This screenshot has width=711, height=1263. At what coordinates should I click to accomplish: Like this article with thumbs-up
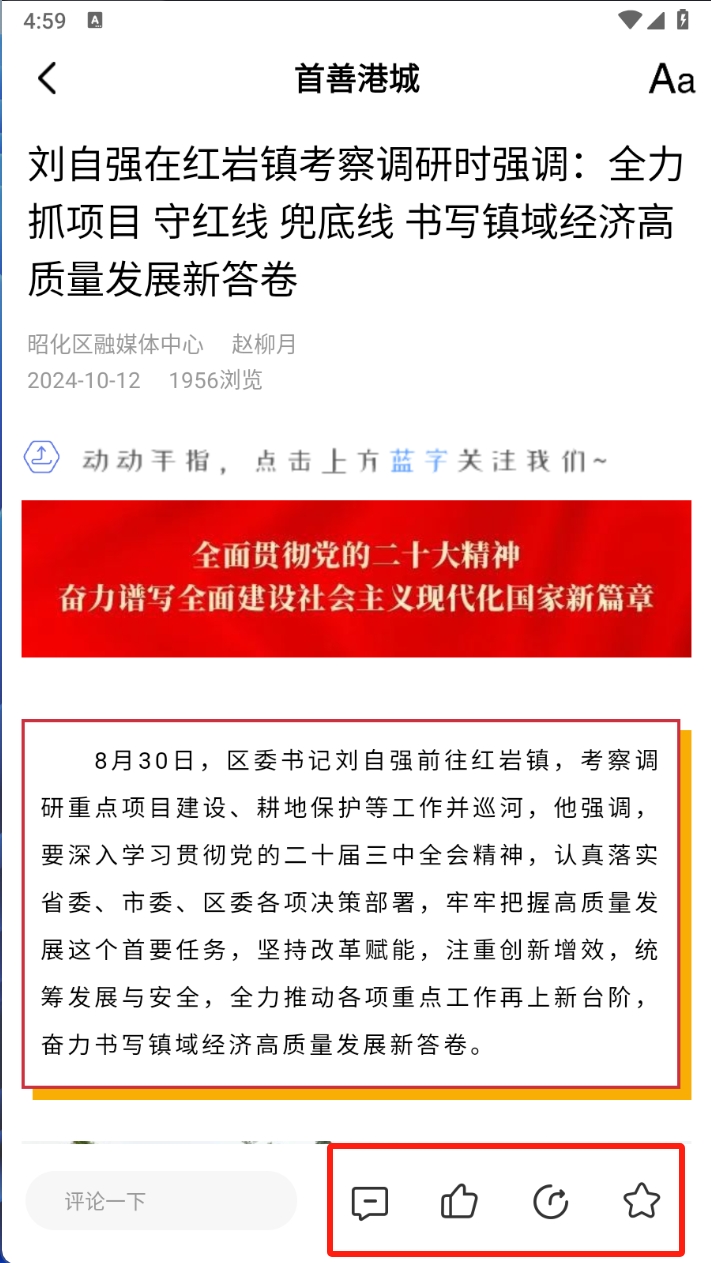(459, 1201)
